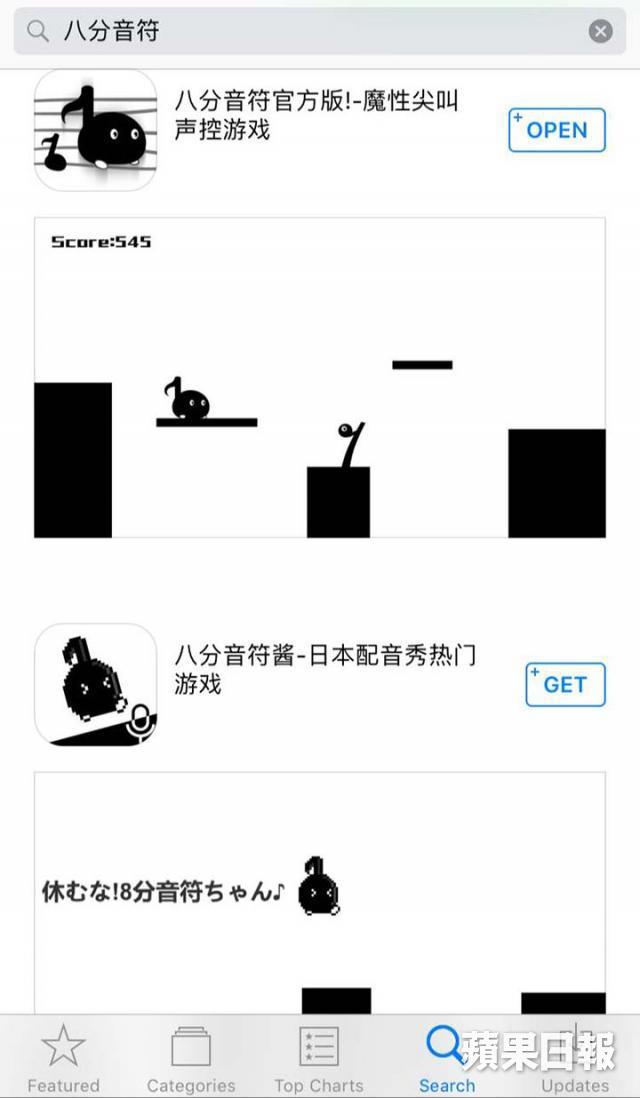640x1098 pixels.
Task: Get the 八分音符酱 app
Action: tap(565, 684)
